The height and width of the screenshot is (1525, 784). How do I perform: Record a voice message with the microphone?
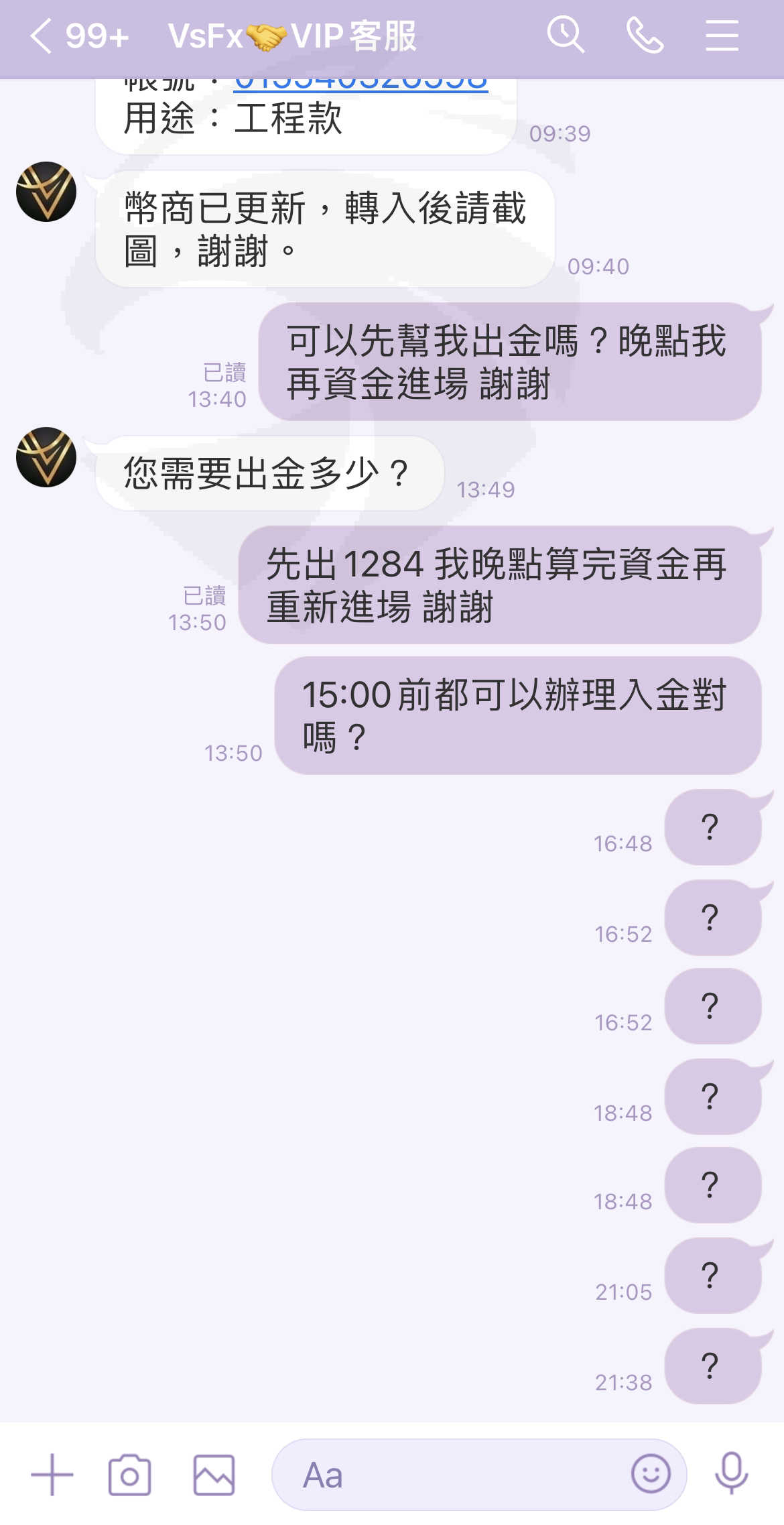732,1473
